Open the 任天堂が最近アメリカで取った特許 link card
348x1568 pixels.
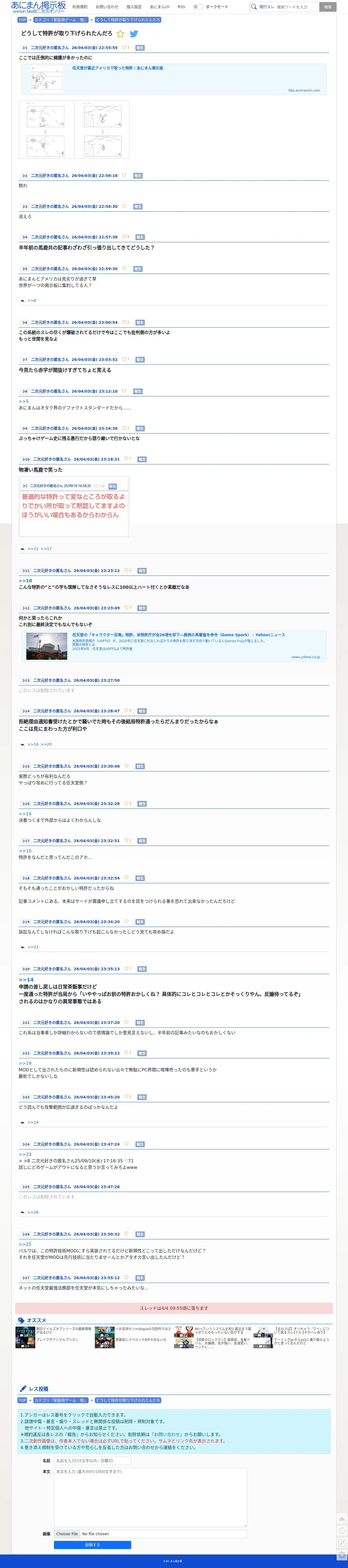coord(173,79)
